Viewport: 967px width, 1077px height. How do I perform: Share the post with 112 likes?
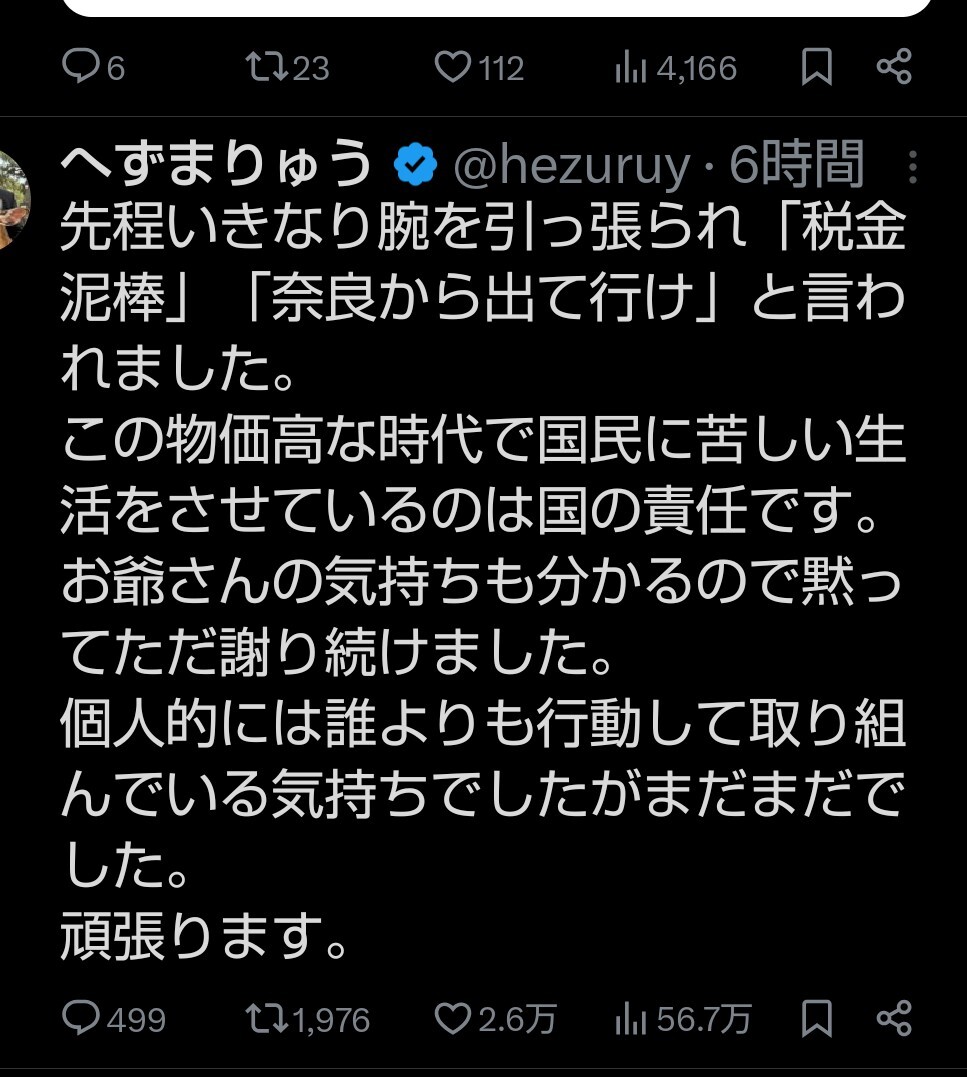[x=894, y=67]
